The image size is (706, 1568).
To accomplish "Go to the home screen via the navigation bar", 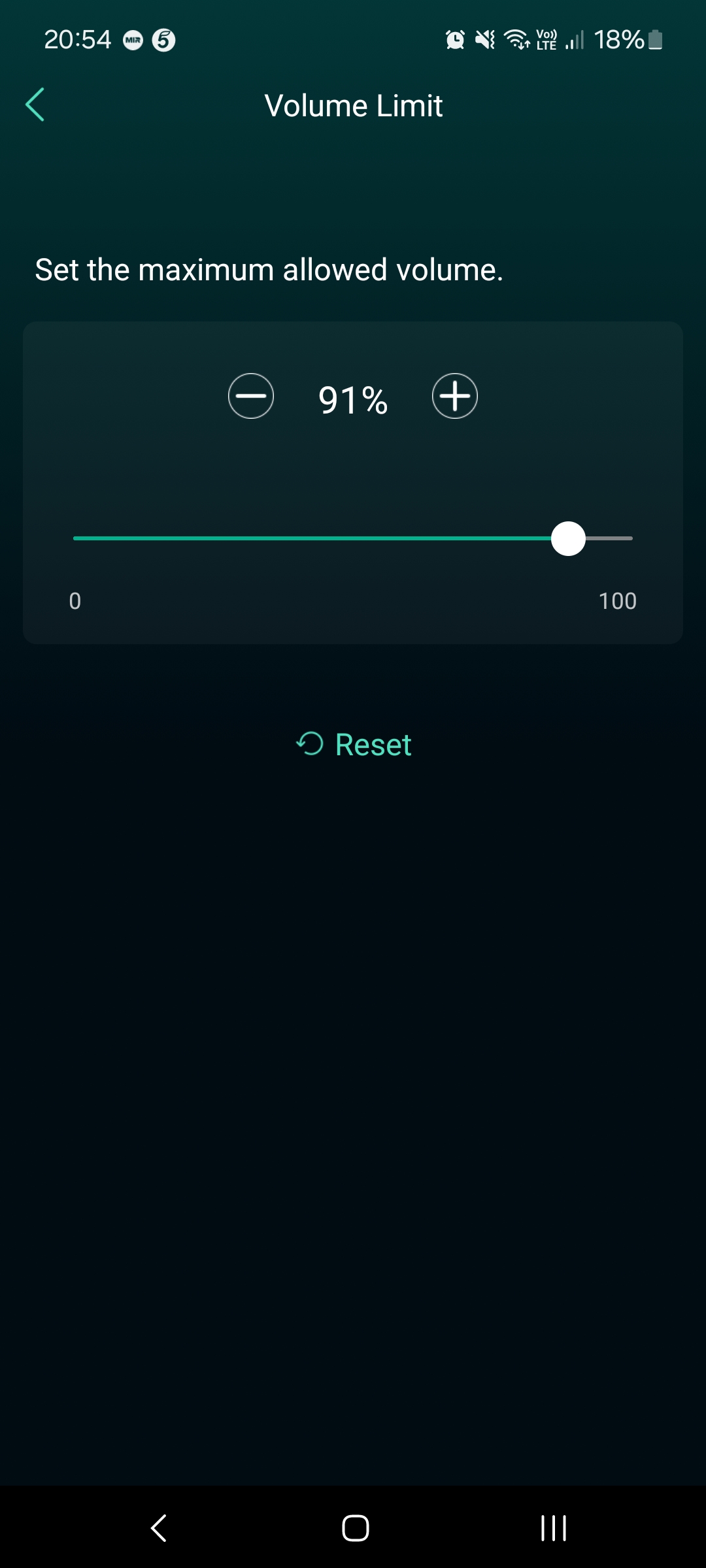I will 355,1528.
